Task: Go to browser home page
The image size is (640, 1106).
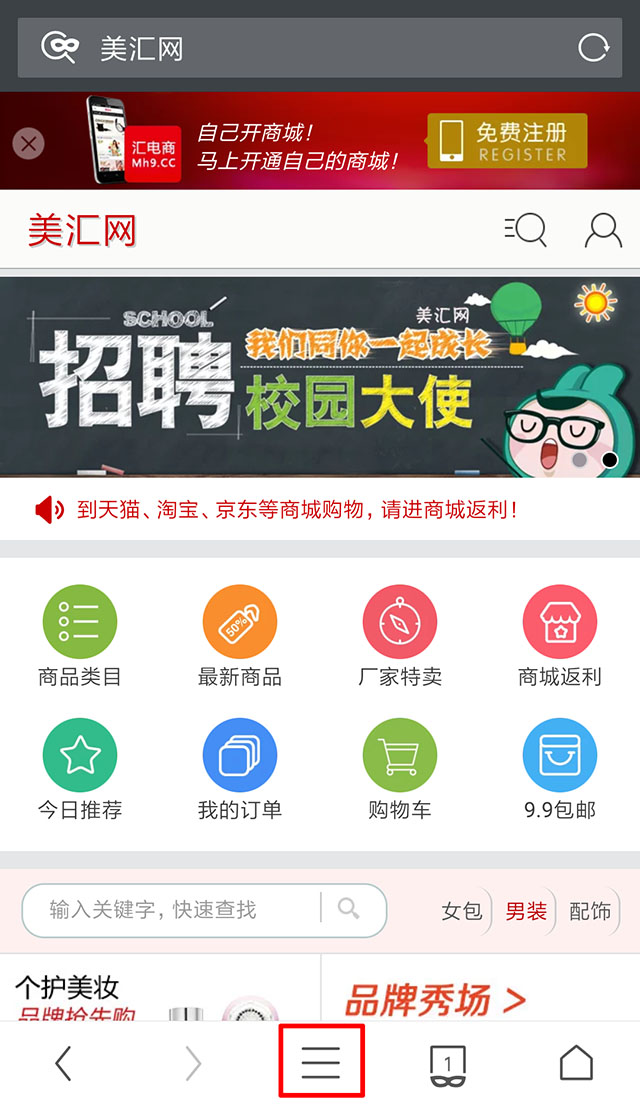Action: click(x=576, y=1063)
